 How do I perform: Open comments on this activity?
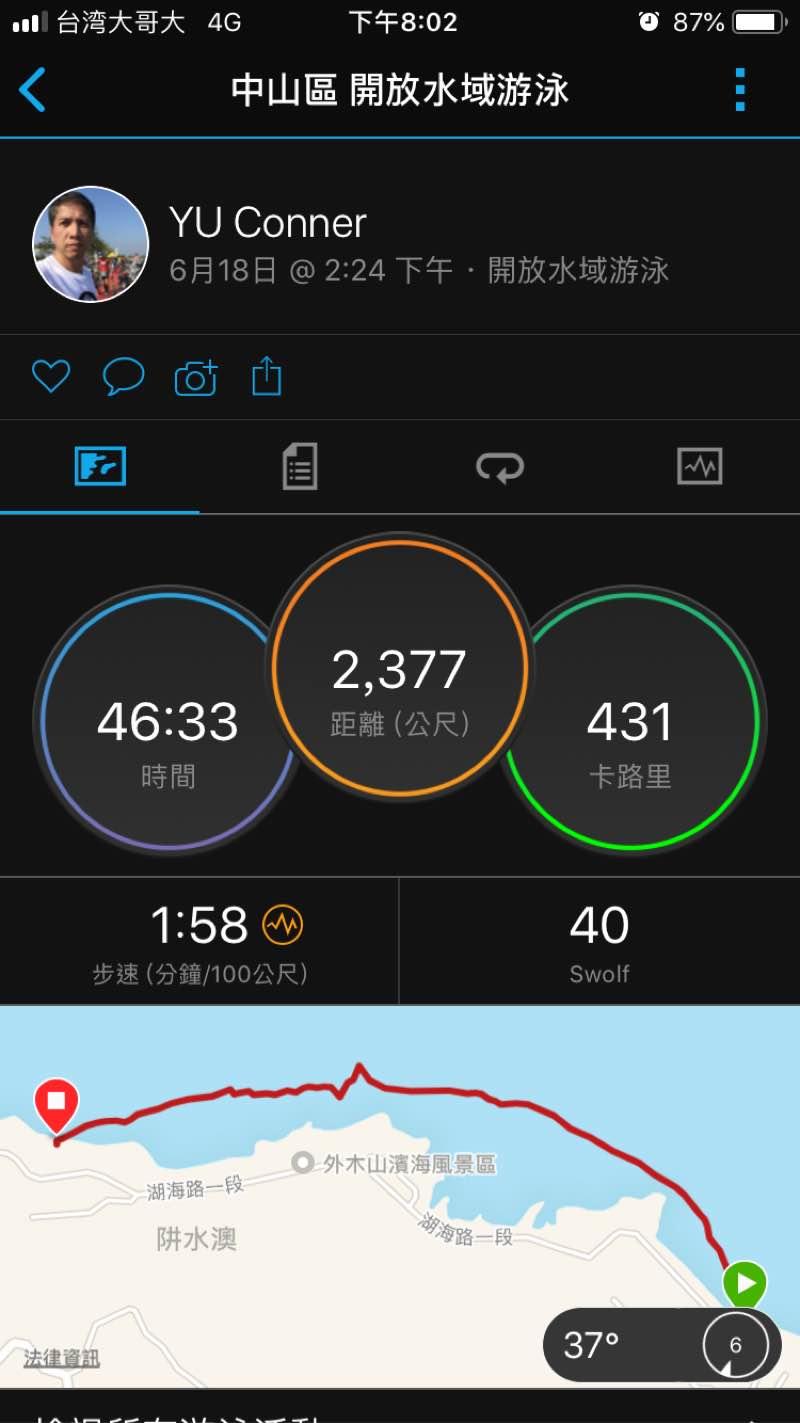tap(123, 377)
